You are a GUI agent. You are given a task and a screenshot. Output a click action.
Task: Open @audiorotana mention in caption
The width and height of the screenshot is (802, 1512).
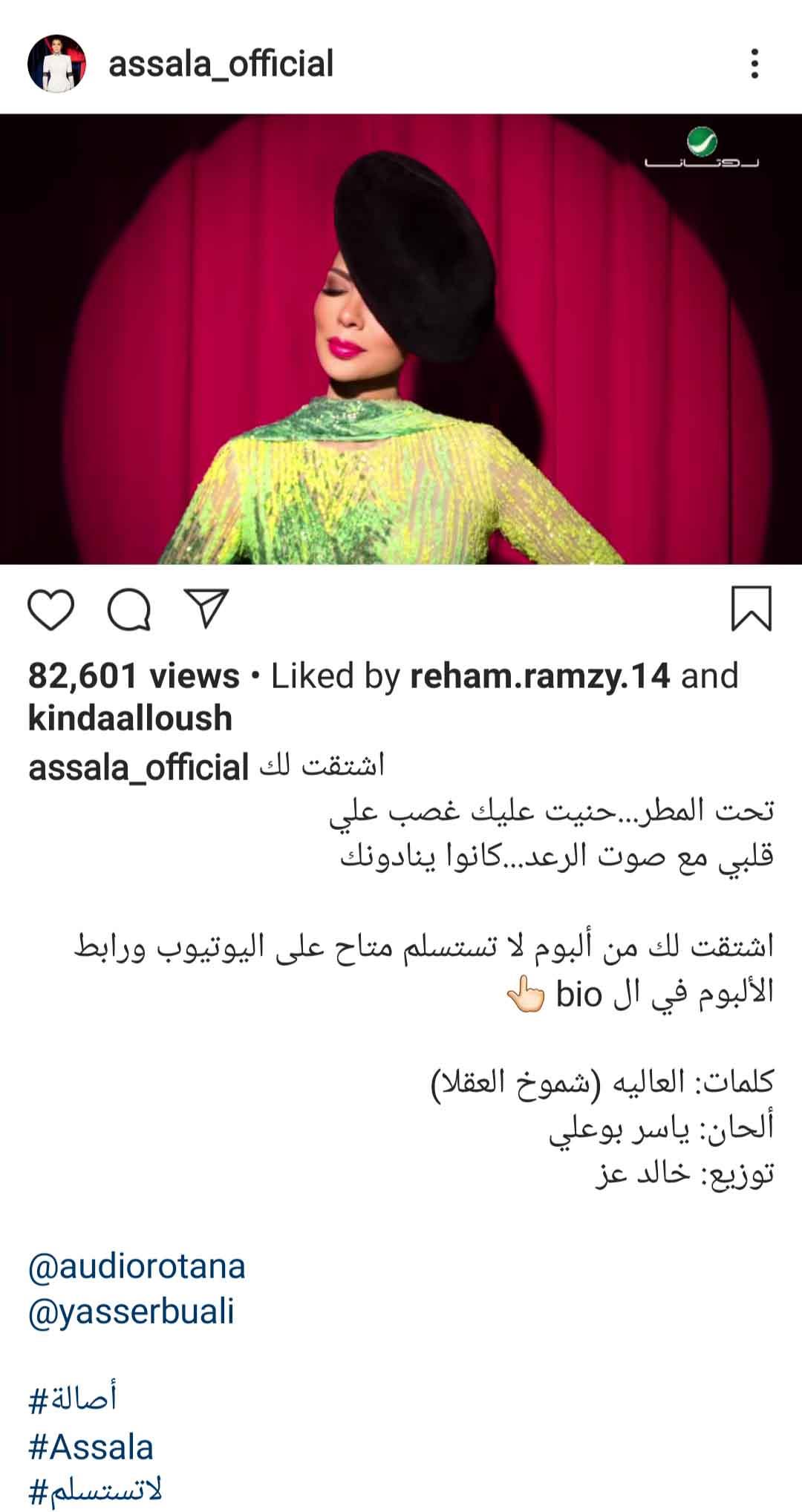(137, 1266)
